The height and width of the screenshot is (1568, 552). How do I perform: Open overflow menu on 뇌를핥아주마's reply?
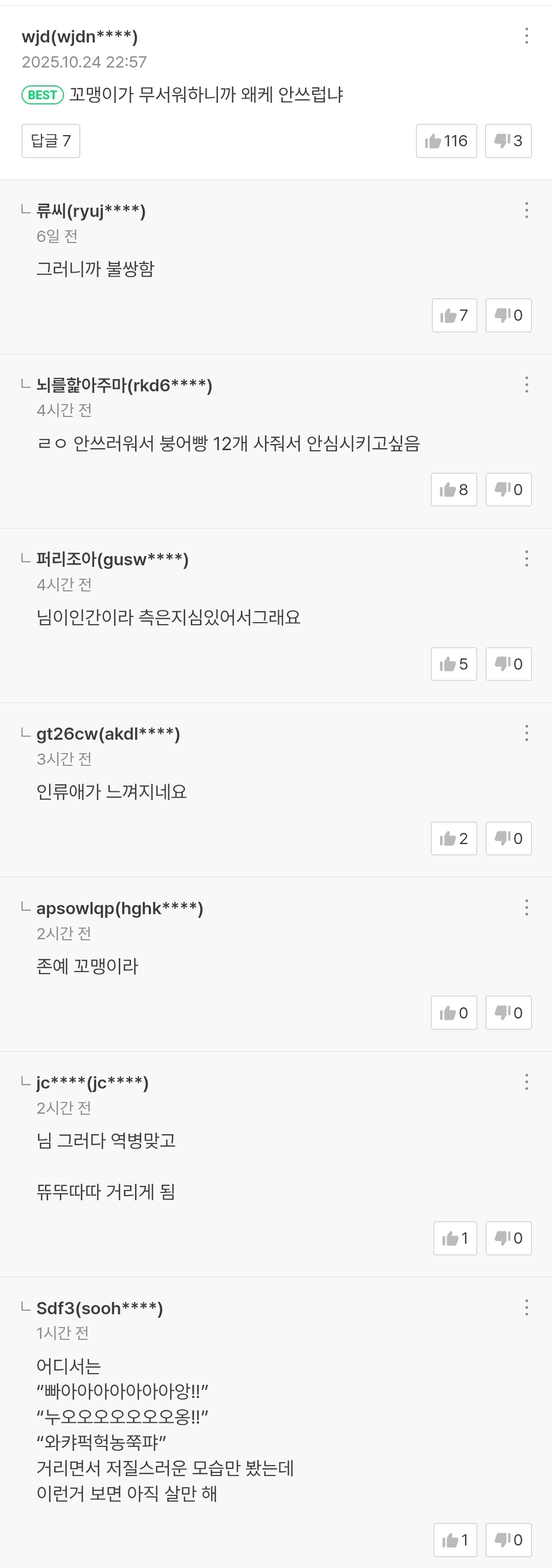tap(526, 385)
